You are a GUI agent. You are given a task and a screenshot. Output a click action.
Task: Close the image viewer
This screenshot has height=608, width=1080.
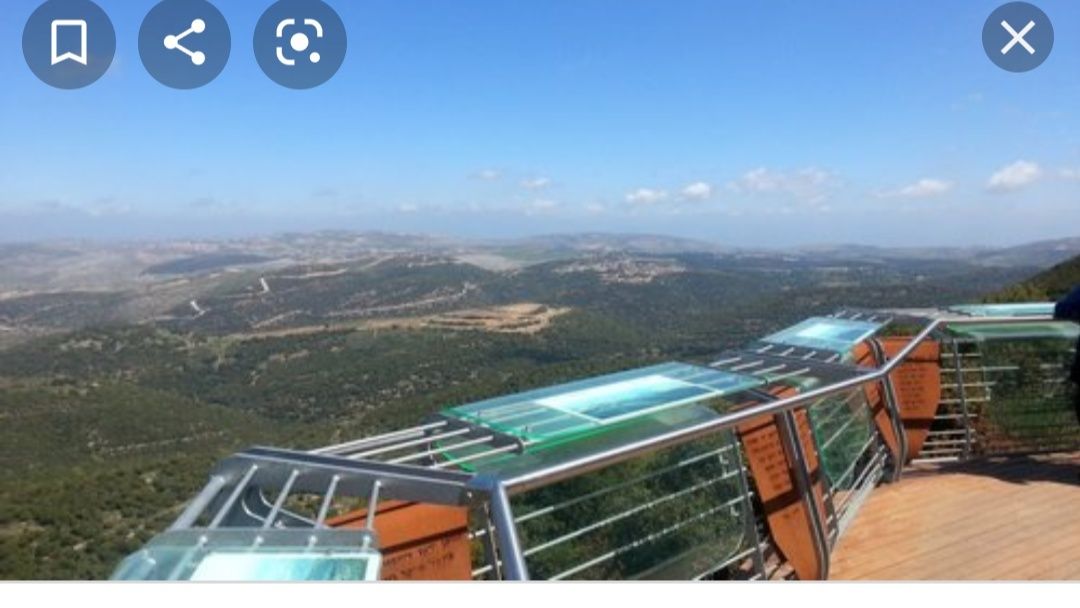pos(1017,38)
